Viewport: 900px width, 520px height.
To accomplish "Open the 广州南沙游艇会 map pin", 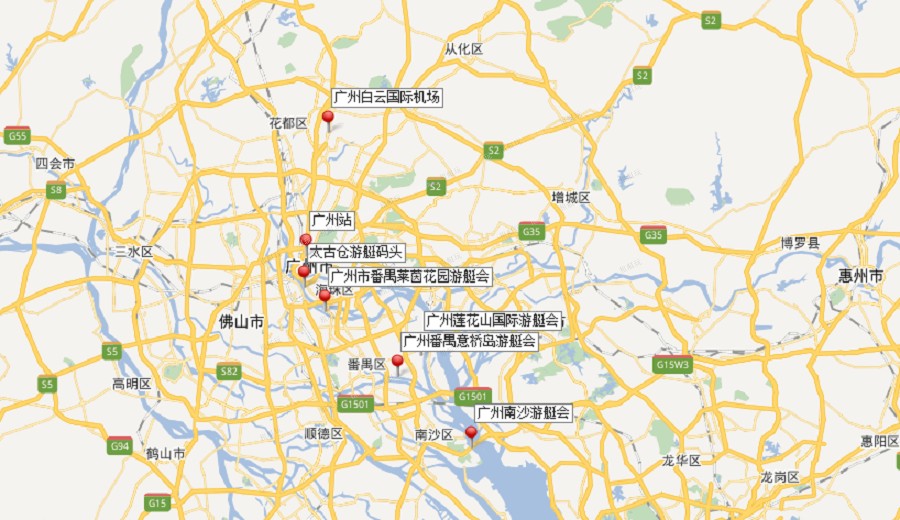I will click(471, 433).
